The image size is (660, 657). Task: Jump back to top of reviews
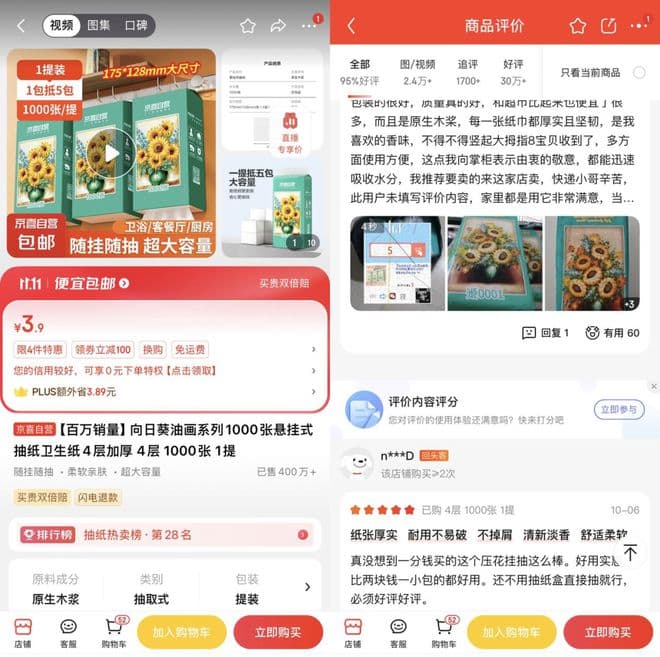tap(631, 552)
